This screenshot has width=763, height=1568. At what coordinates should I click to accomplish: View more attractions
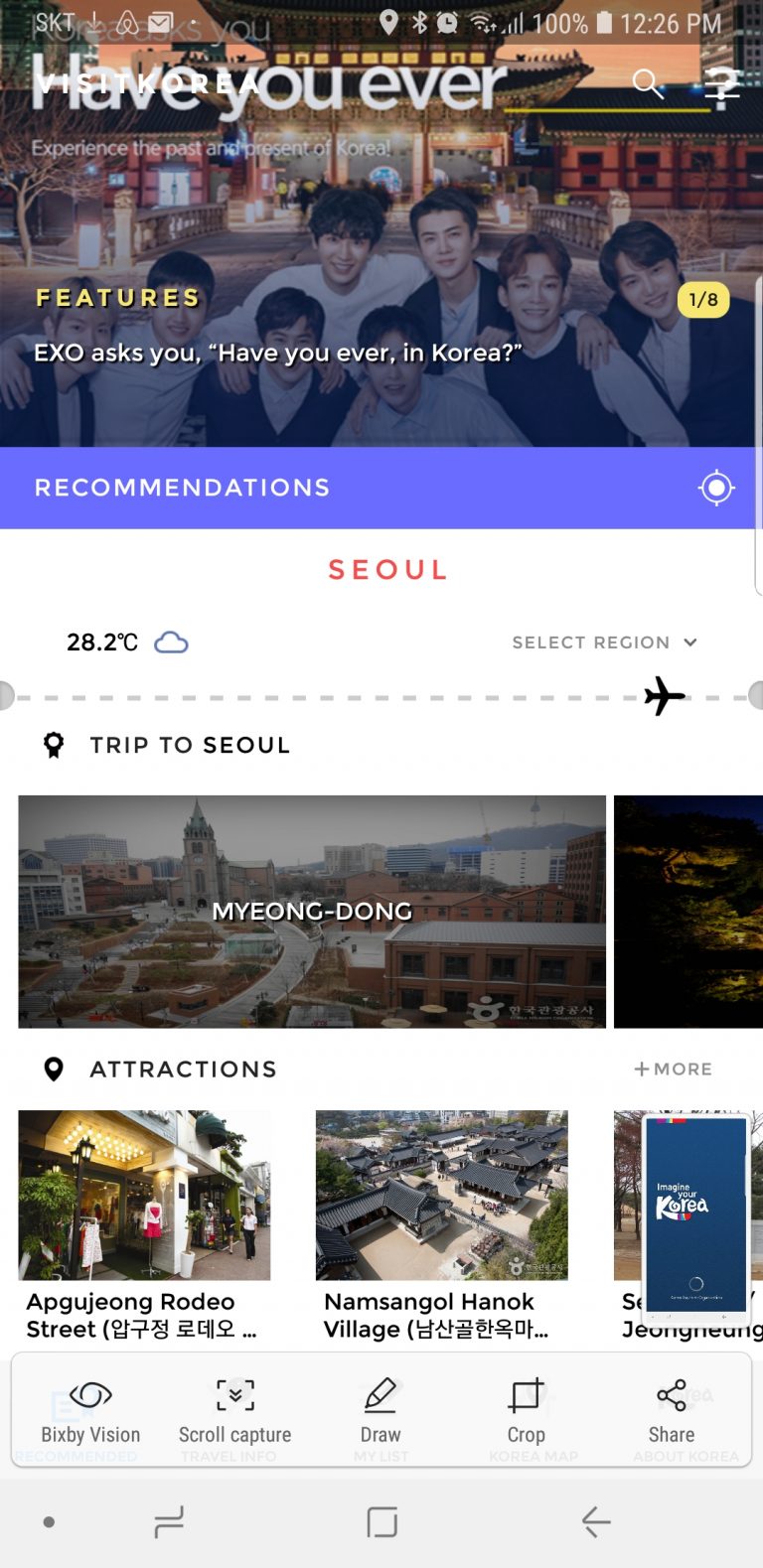(x=674, y=1069)
